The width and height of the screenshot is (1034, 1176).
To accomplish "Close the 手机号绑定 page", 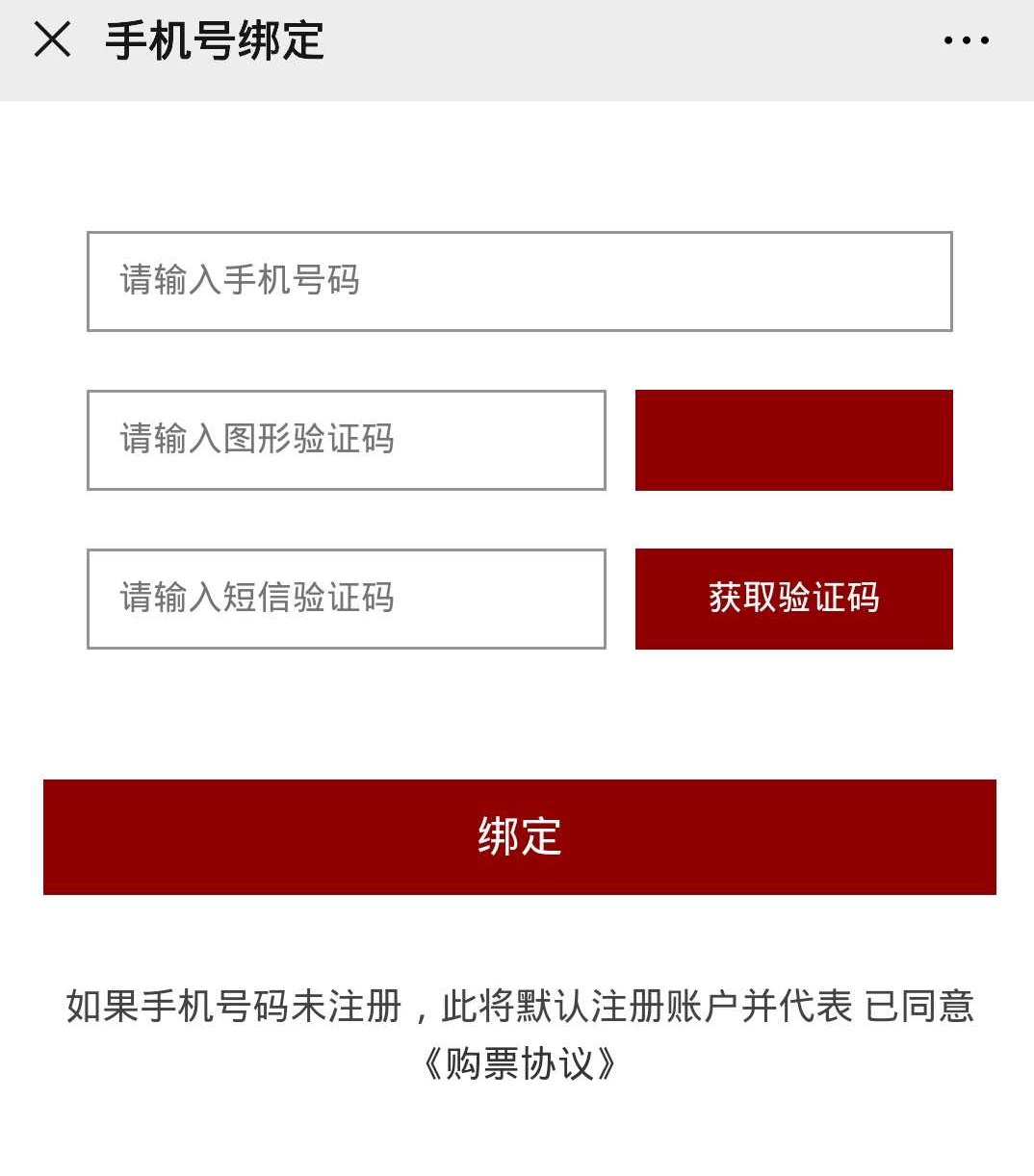I will point(52,40).
